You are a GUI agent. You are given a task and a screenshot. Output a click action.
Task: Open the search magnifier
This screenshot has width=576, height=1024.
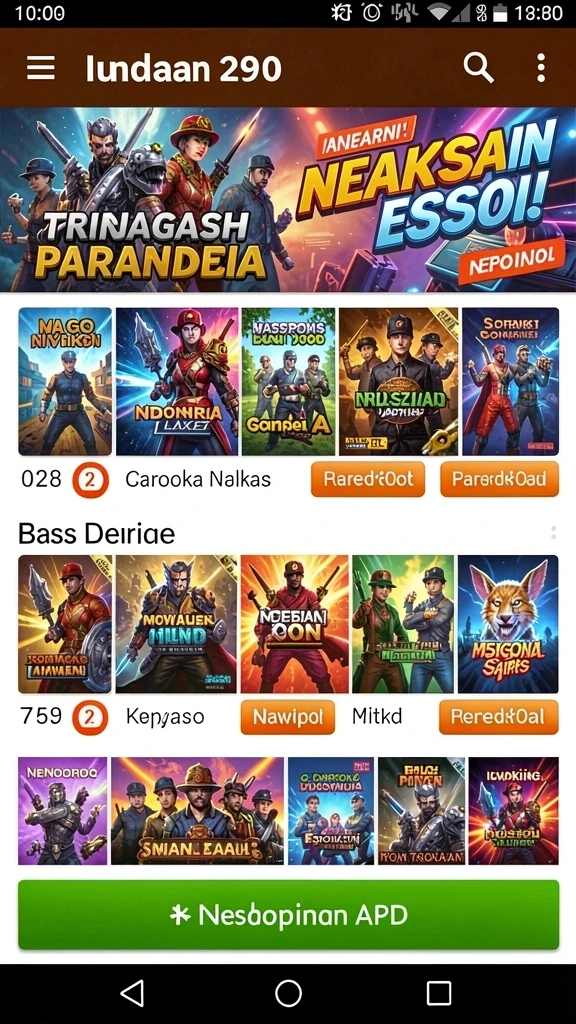[478, 67]
